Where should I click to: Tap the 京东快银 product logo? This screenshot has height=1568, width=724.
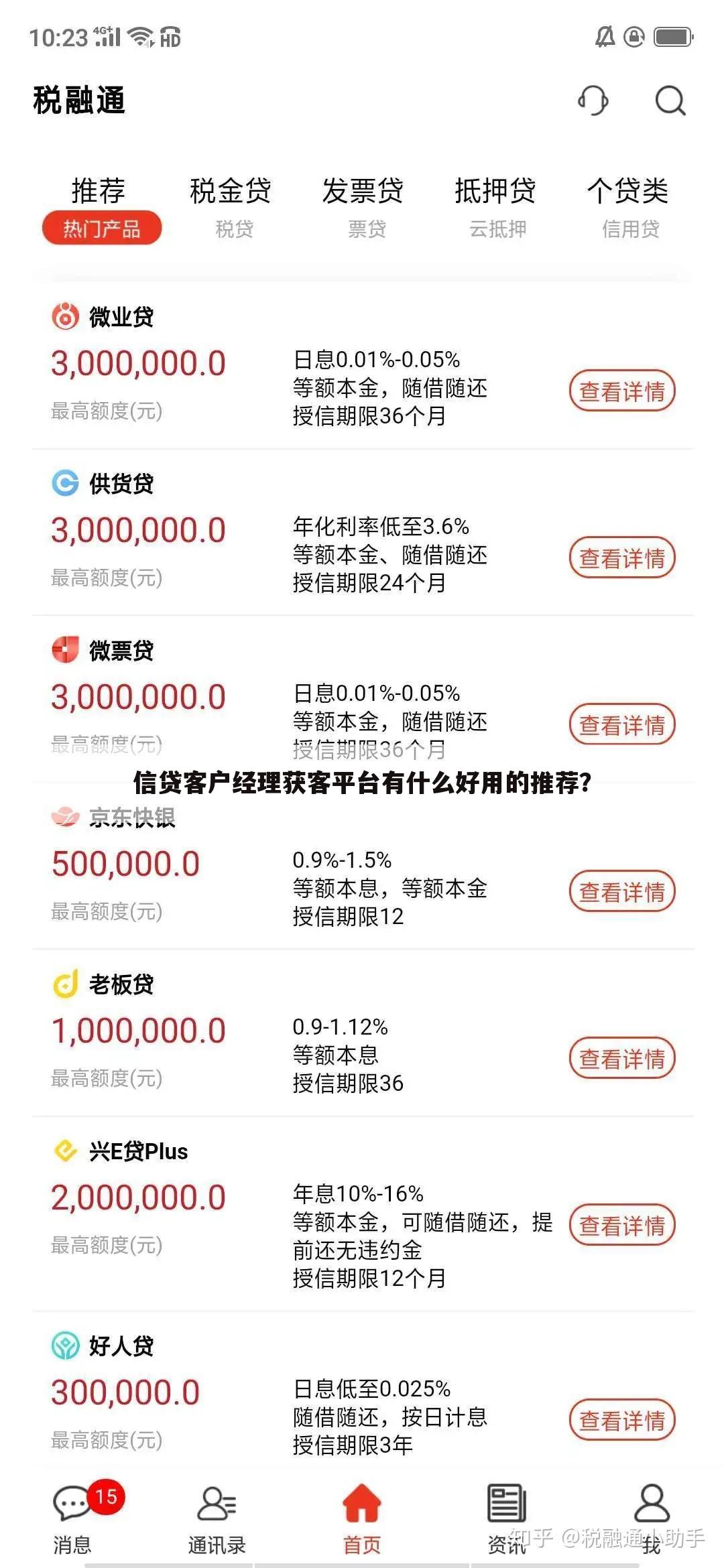tap(64, 818)
